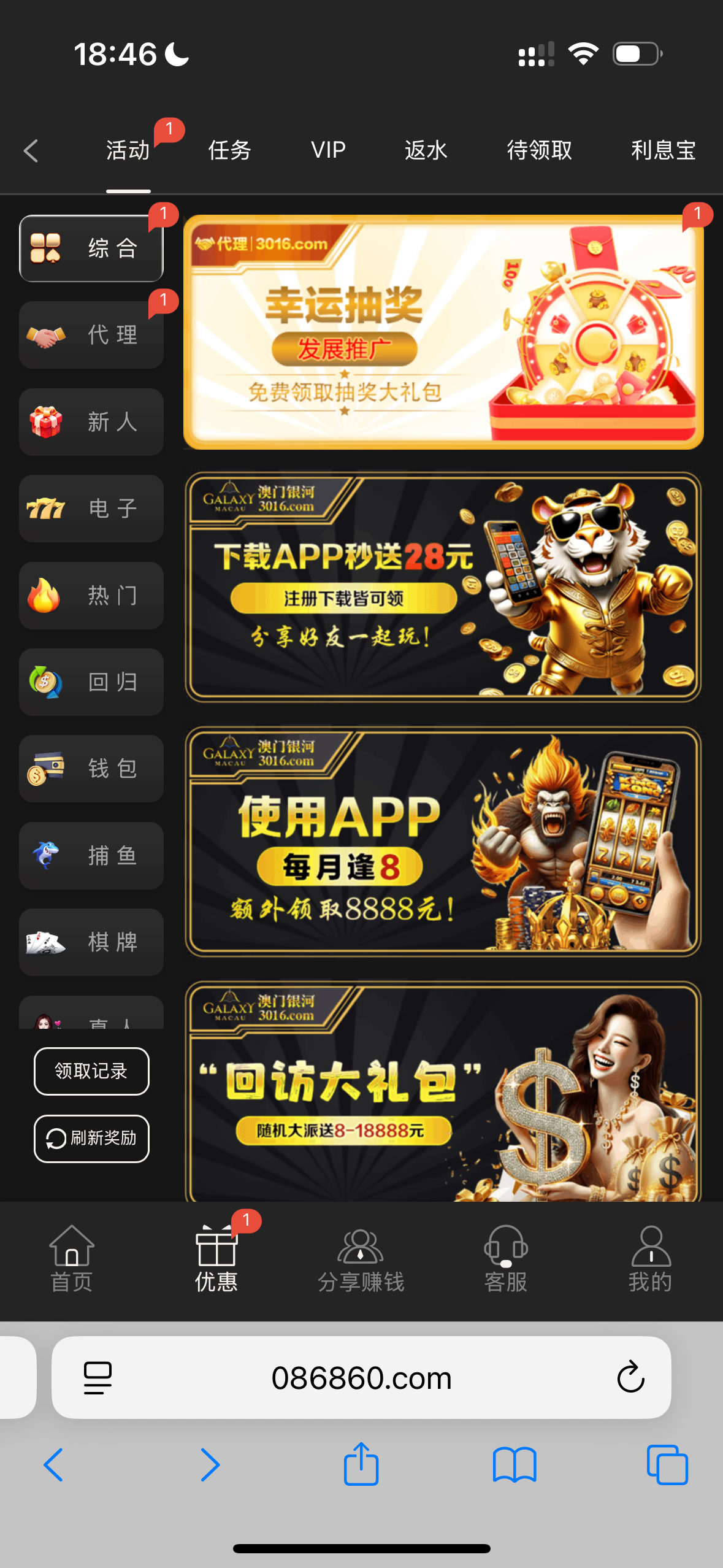The height and width of the screenshot is (1568, 723).
Task: Reload the page in the address bar
Action: click(x=630, y=1378)
